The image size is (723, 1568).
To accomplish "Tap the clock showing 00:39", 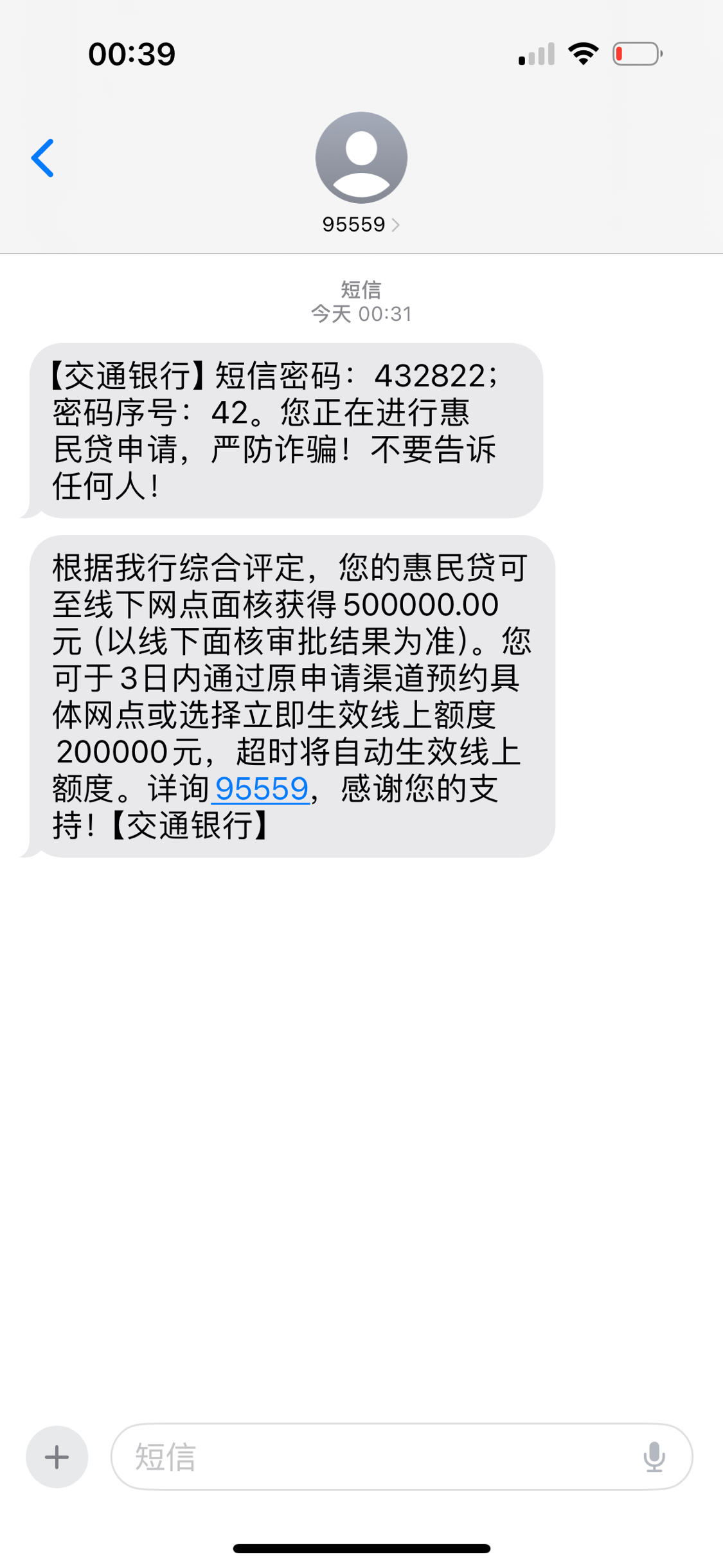I will pyautogui.click(x=130, y=55).
